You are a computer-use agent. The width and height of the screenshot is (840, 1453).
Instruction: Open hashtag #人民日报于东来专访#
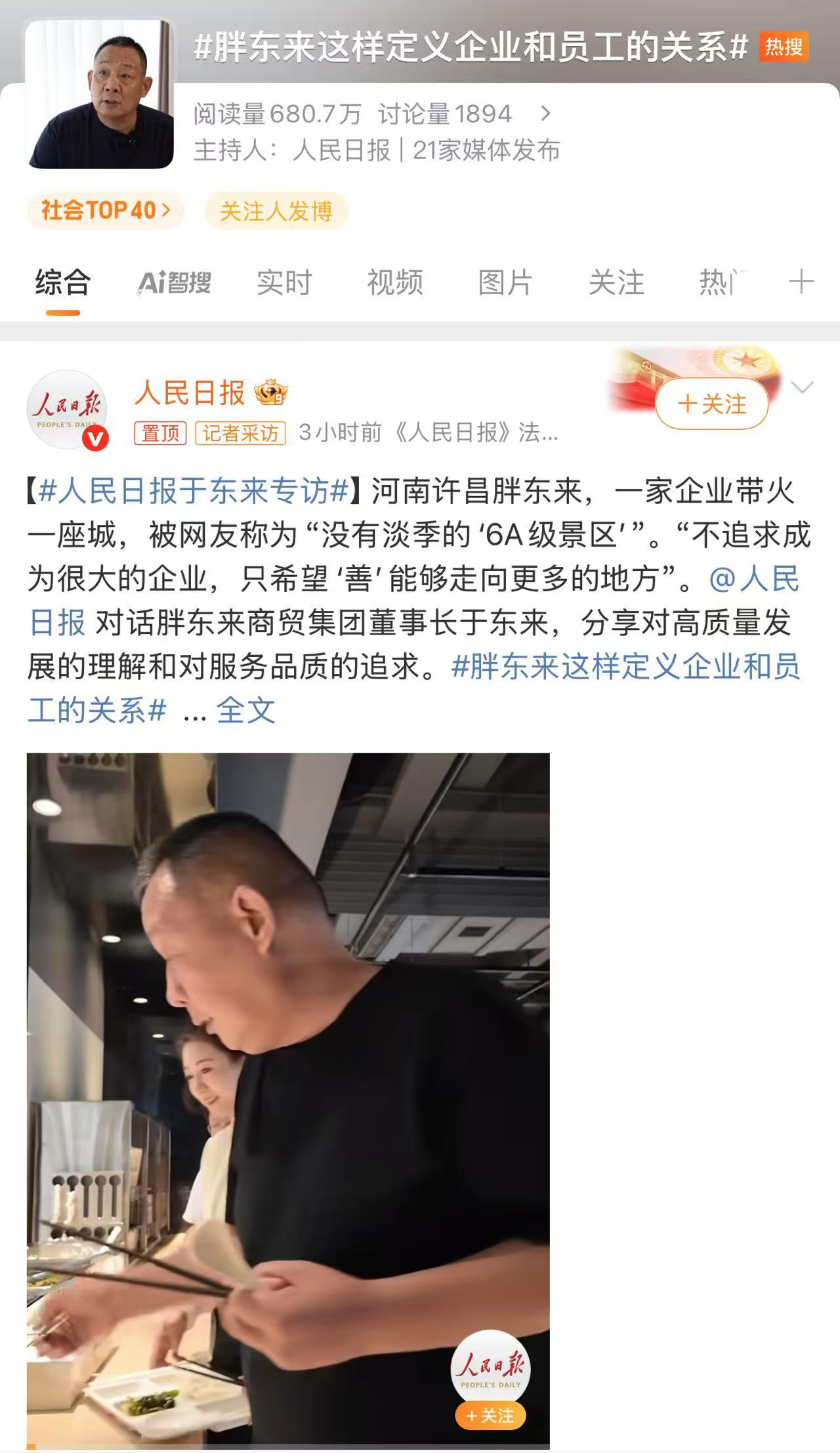(x=194, y=491)
